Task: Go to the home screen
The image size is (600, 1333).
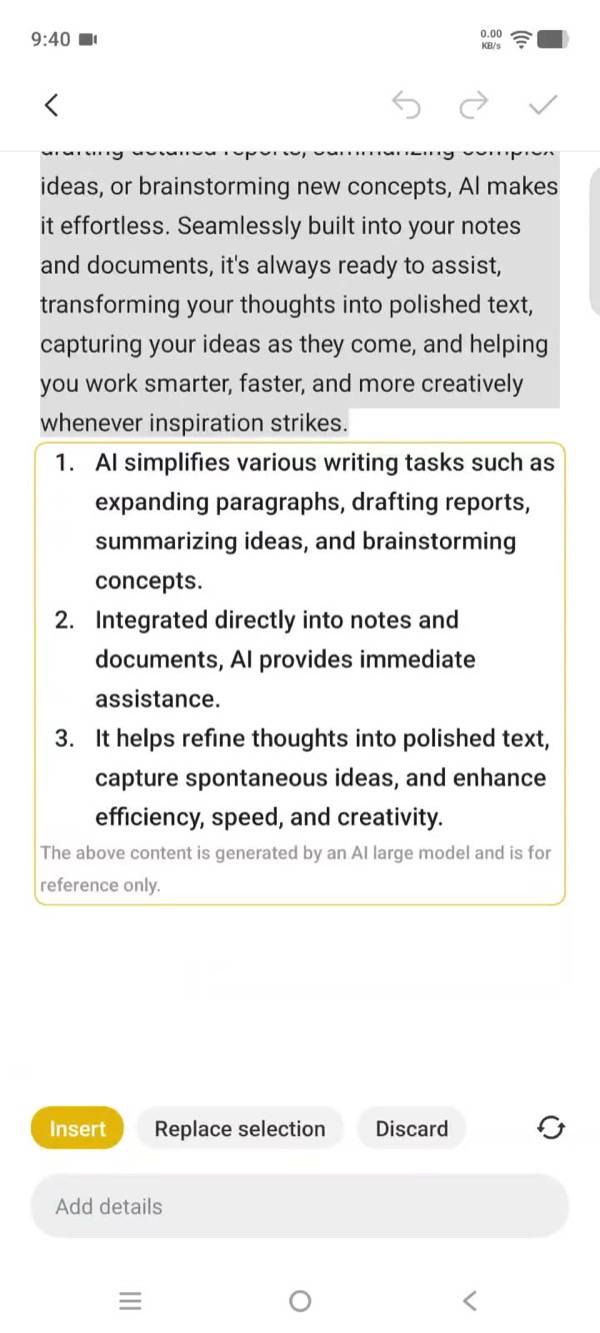Action: pos(299,1301)
